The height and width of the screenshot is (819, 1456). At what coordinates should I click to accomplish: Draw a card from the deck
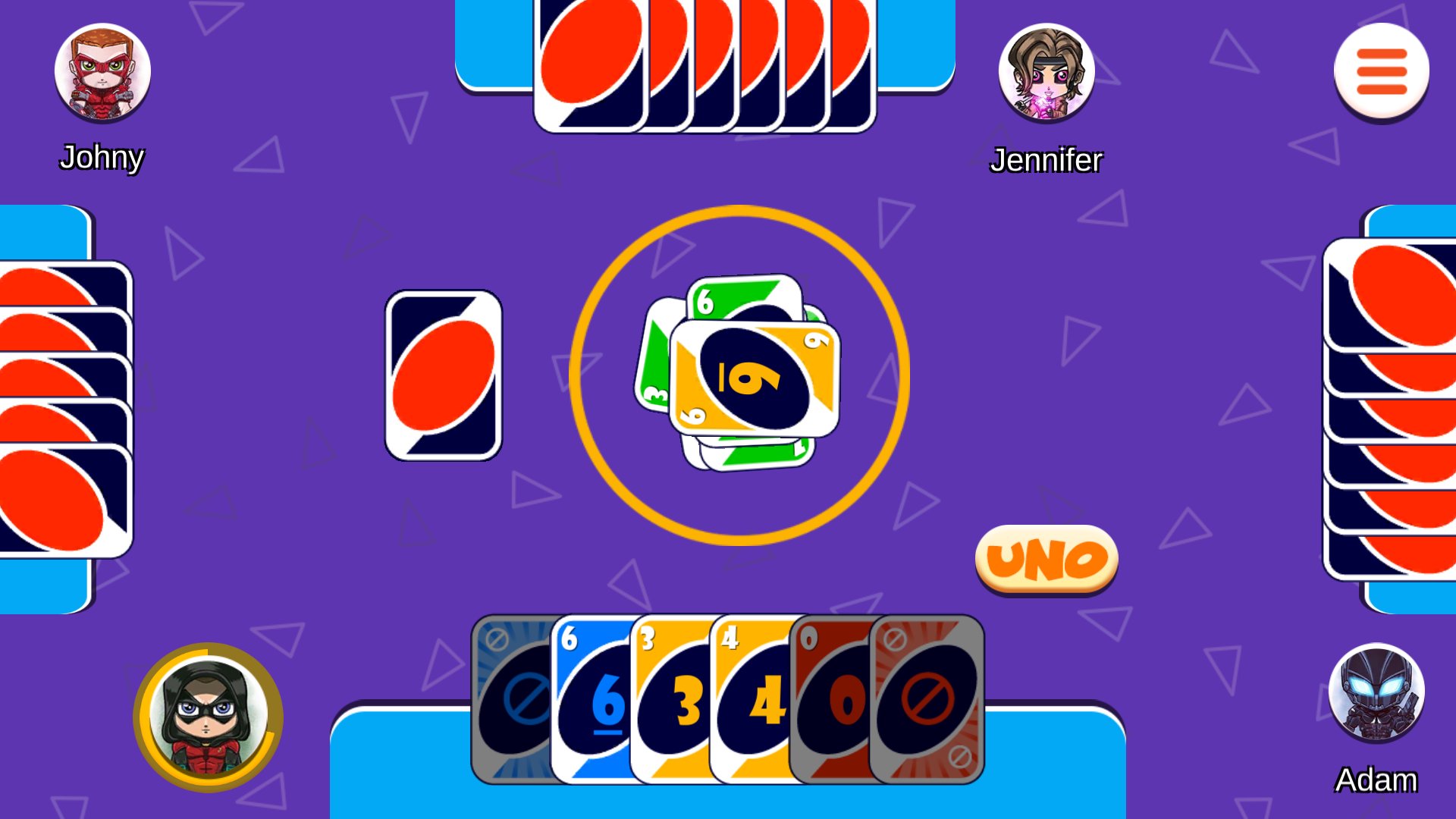pos(444,375)
